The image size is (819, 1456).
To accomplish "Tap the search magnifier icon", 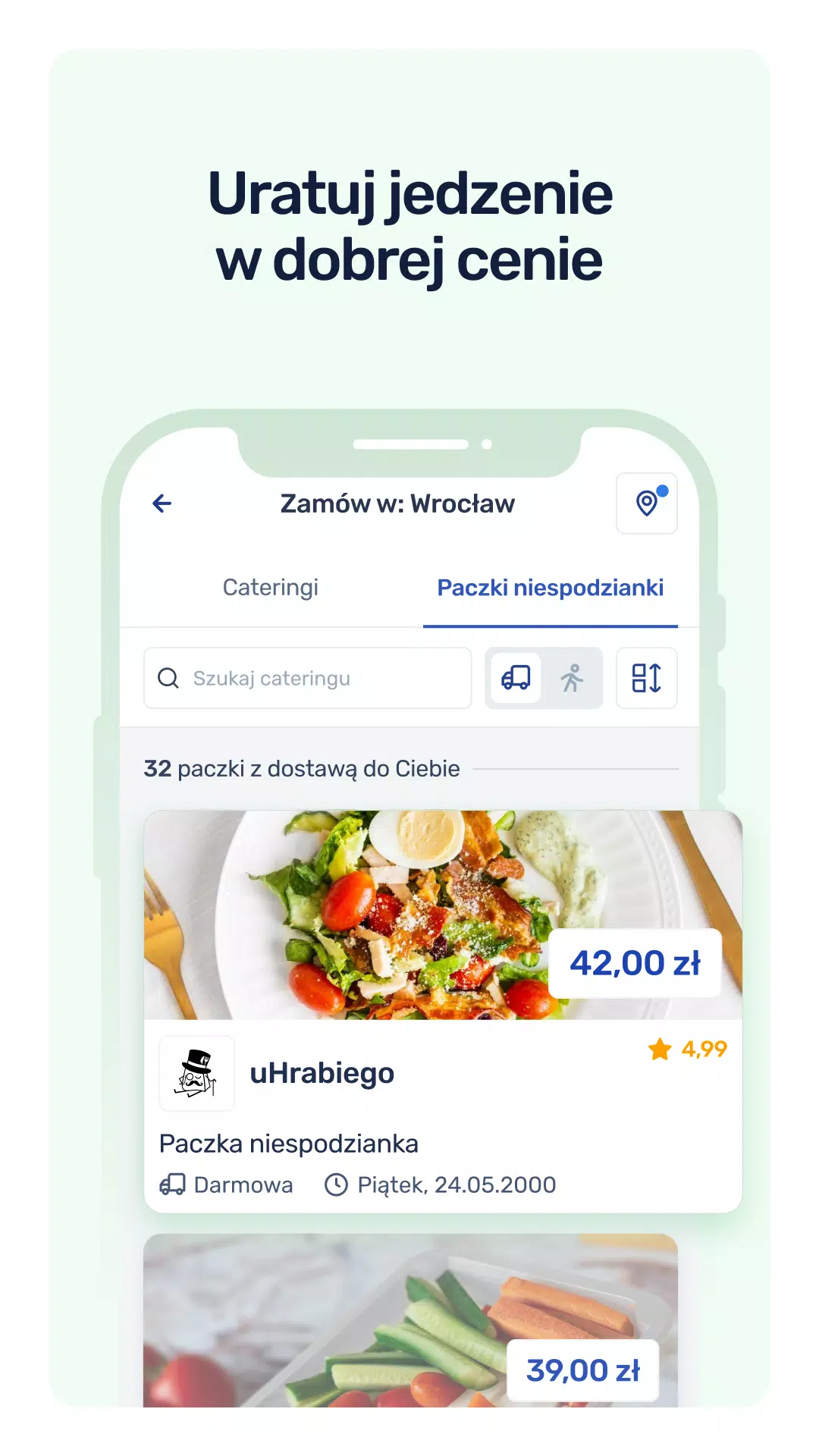I will pos(168,677).
